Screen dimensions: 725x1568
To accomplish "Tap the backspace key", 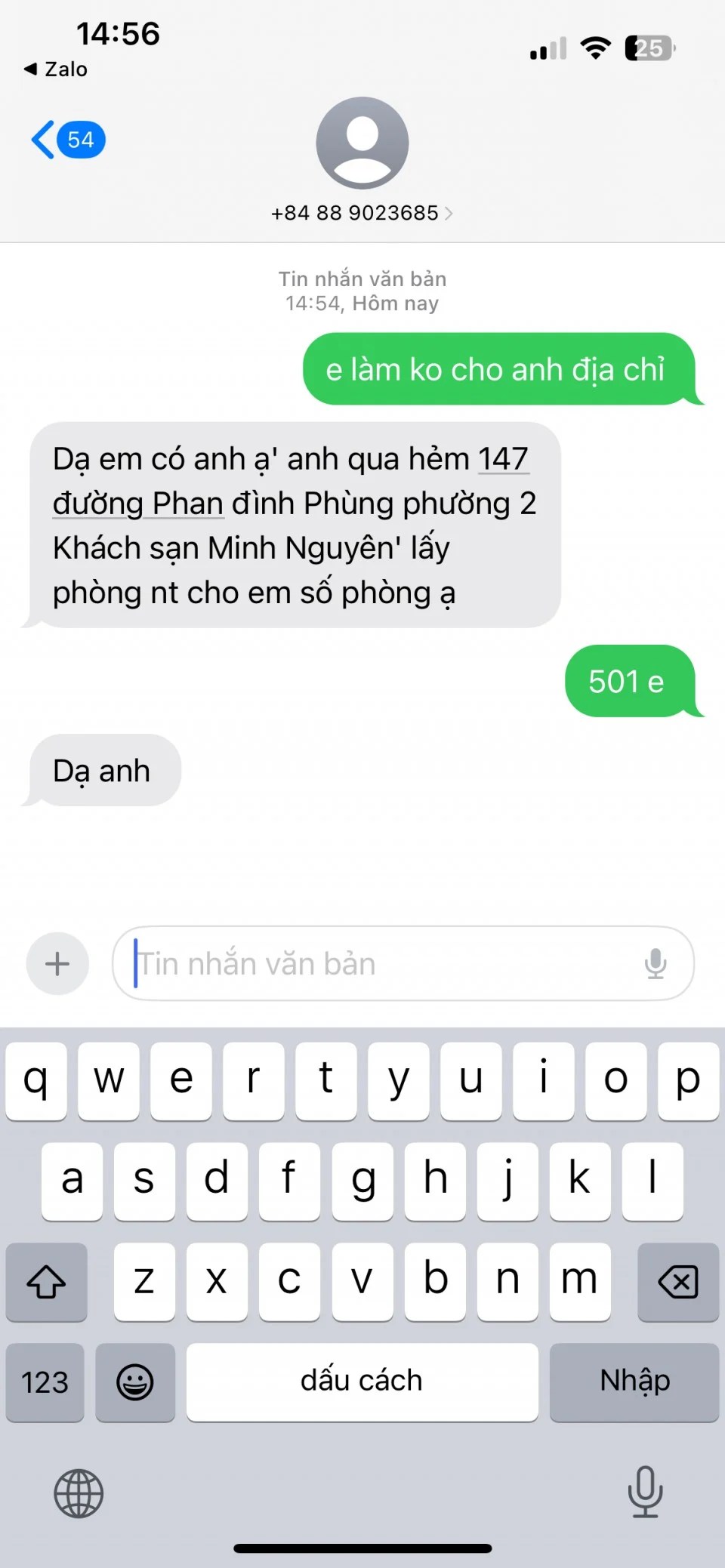I will coord(677,1282).
